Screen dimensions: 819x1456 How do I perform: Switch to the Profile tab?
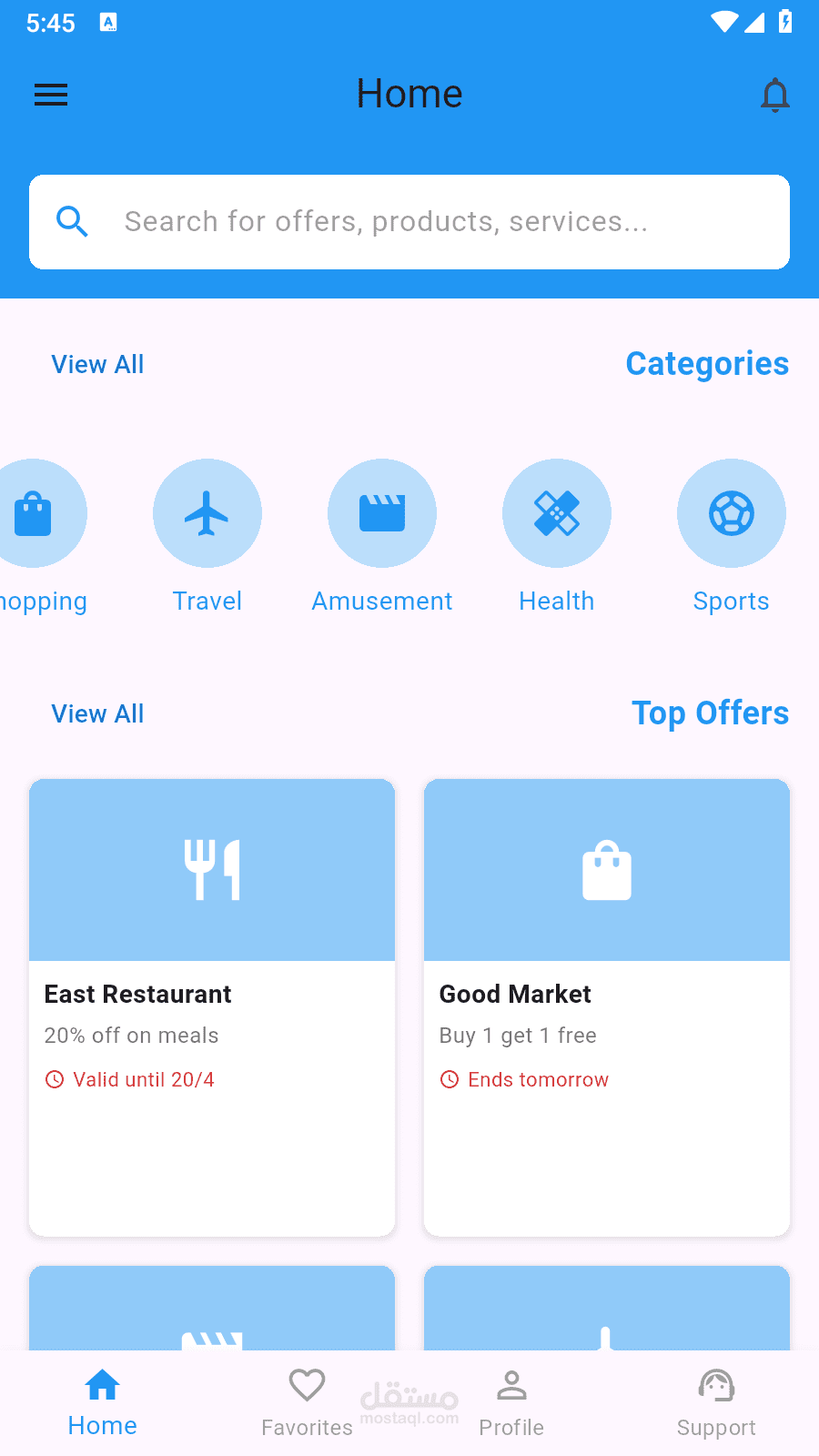coord(511,1402)
